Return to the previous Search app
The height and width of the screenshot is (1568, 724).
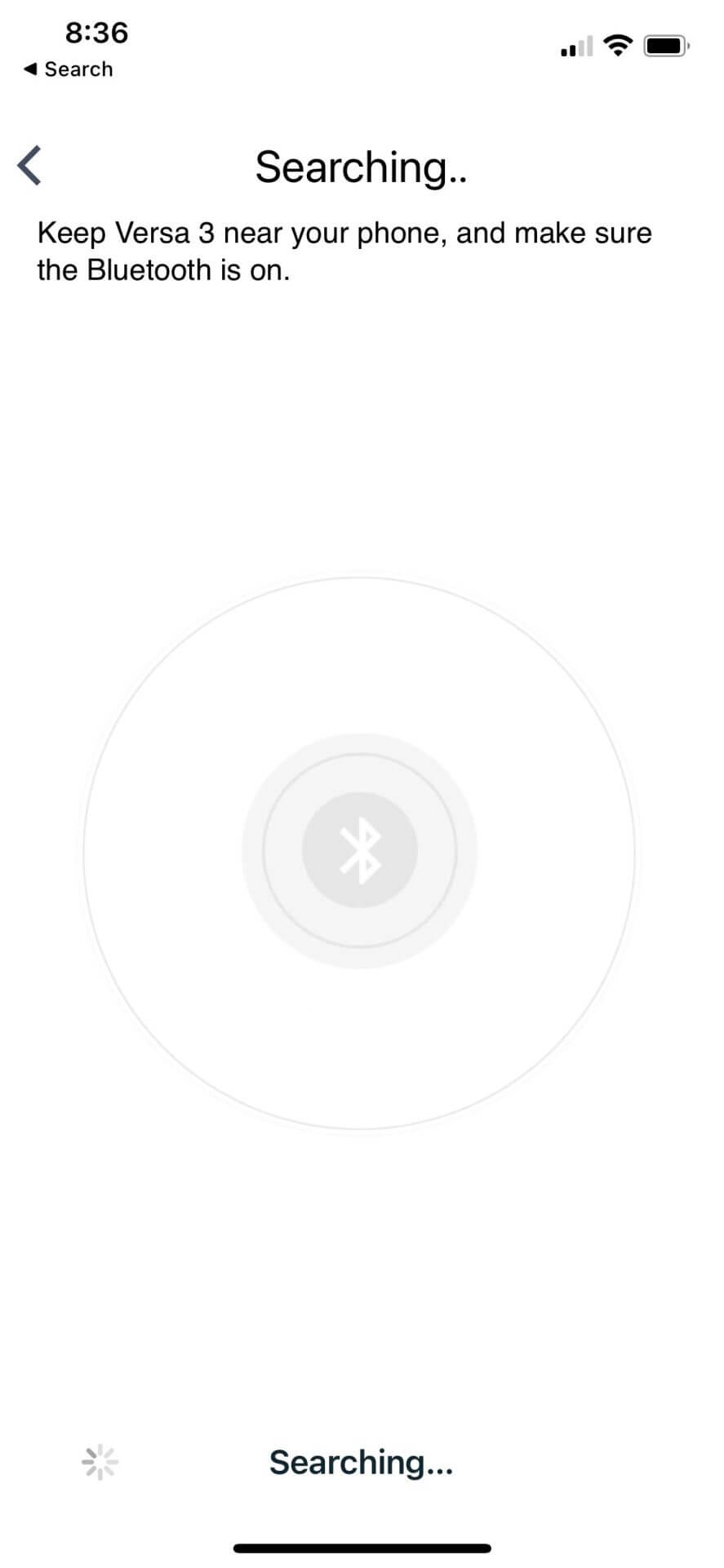(x=69, y=69)
